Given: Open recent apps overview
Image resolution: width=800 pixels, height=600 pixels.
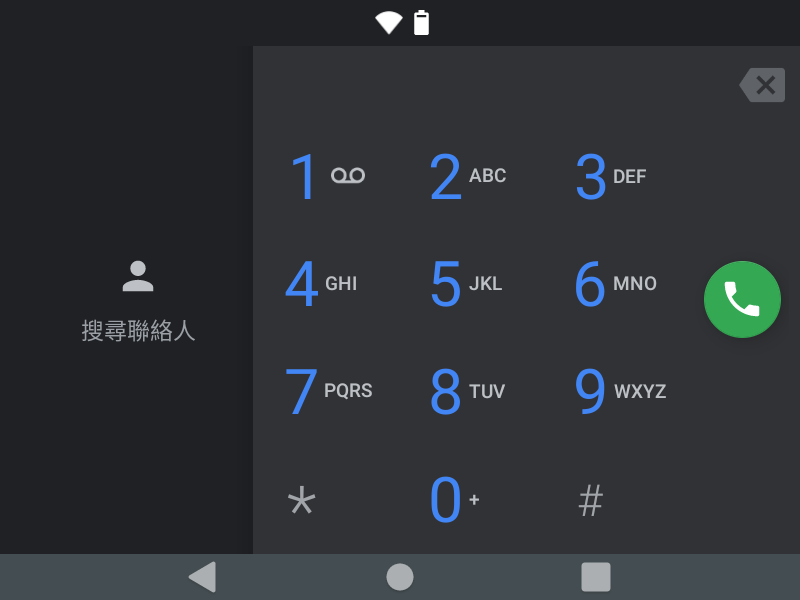Looking at the screenshot, I should (x=596, y=577).
